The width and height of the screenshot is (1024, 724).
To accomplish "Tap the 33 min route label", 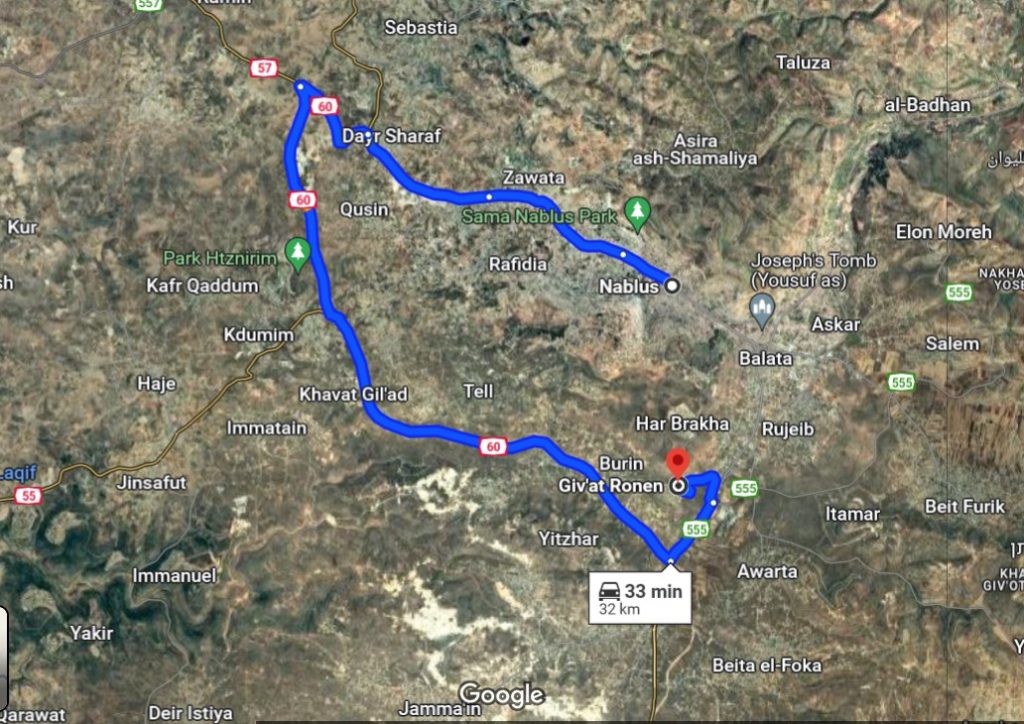I will pyautogui.click(x=640, y=598).
